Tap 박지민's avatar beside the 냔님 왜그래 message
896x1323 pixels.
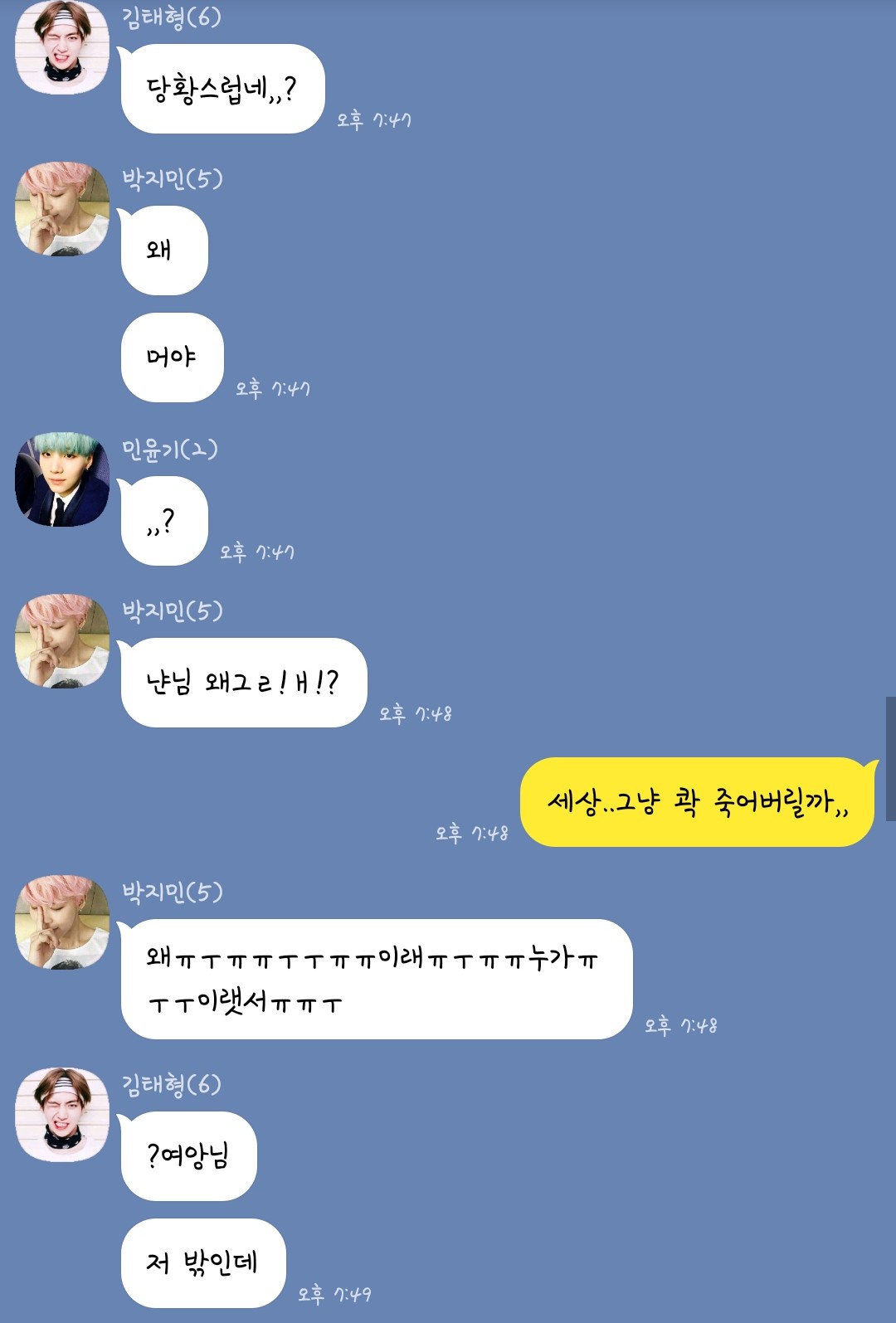click(x=62, y=641)
